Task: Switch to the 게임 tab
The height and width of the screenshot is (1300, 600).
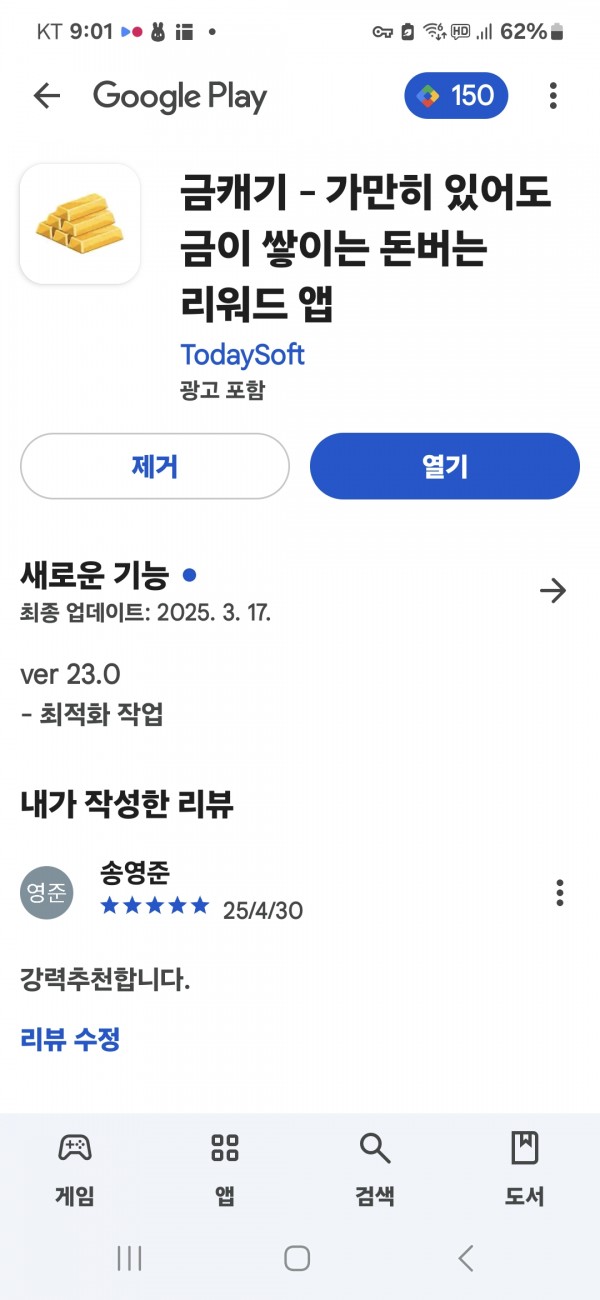Action: pyautogui.click(x=75, y=1169)
